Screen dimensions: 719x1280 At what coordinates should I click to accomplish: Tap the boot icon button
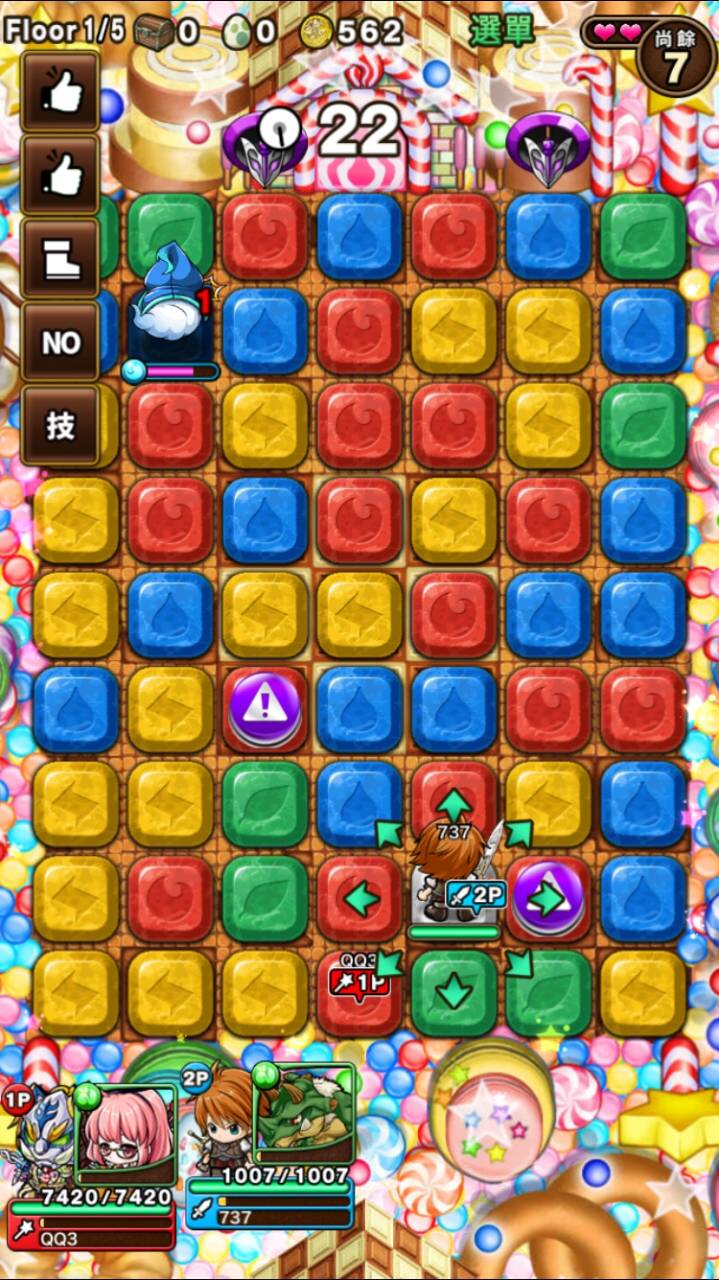(x=60, y=258)
